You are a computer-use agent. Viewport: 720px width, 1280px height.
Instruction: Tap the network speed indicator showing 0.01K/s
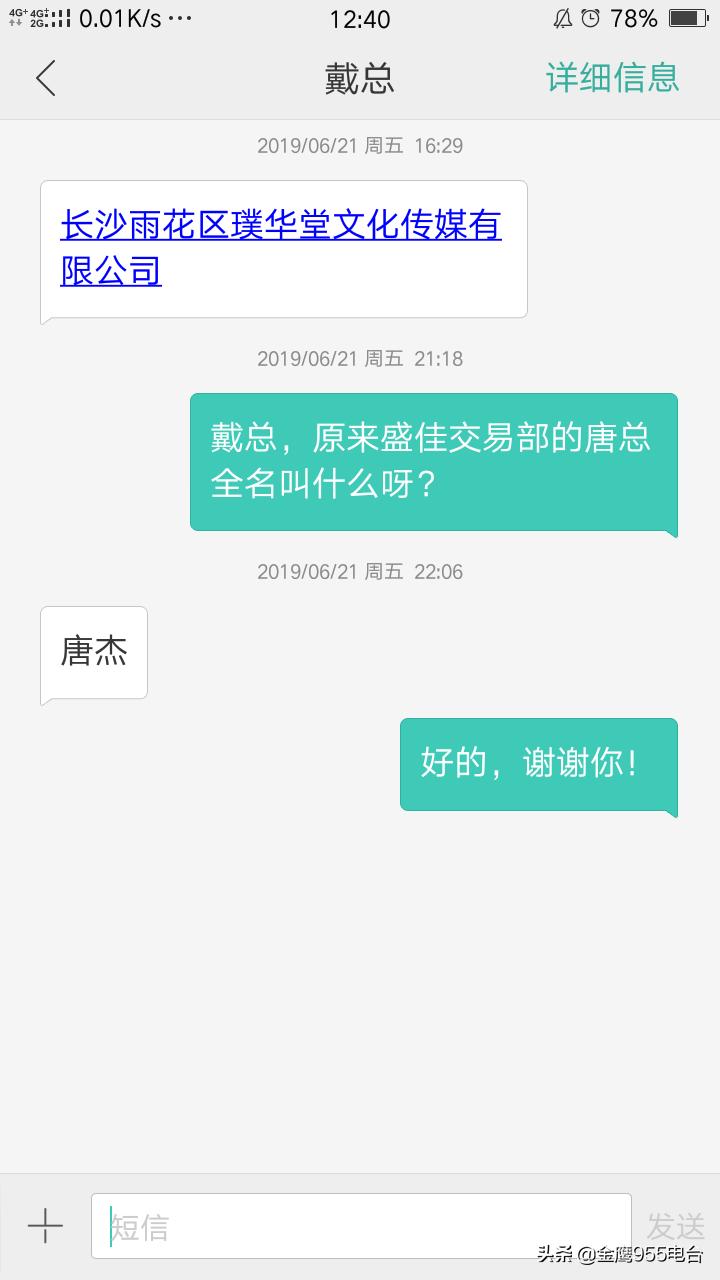(x=120, y=18)
